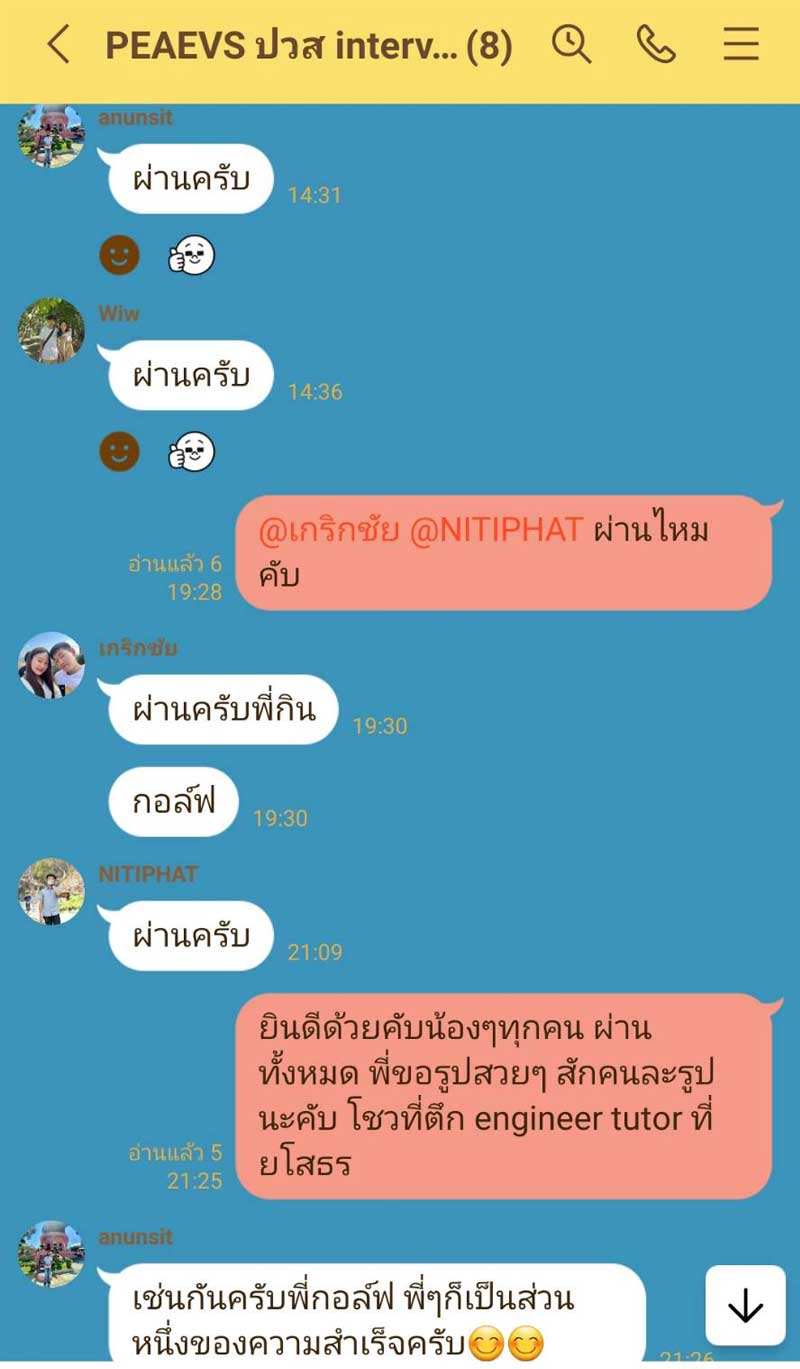This screenshot has height=1369, width=800.
Task: Open the chat menu via hamburger icon
Action: point(741,43)
